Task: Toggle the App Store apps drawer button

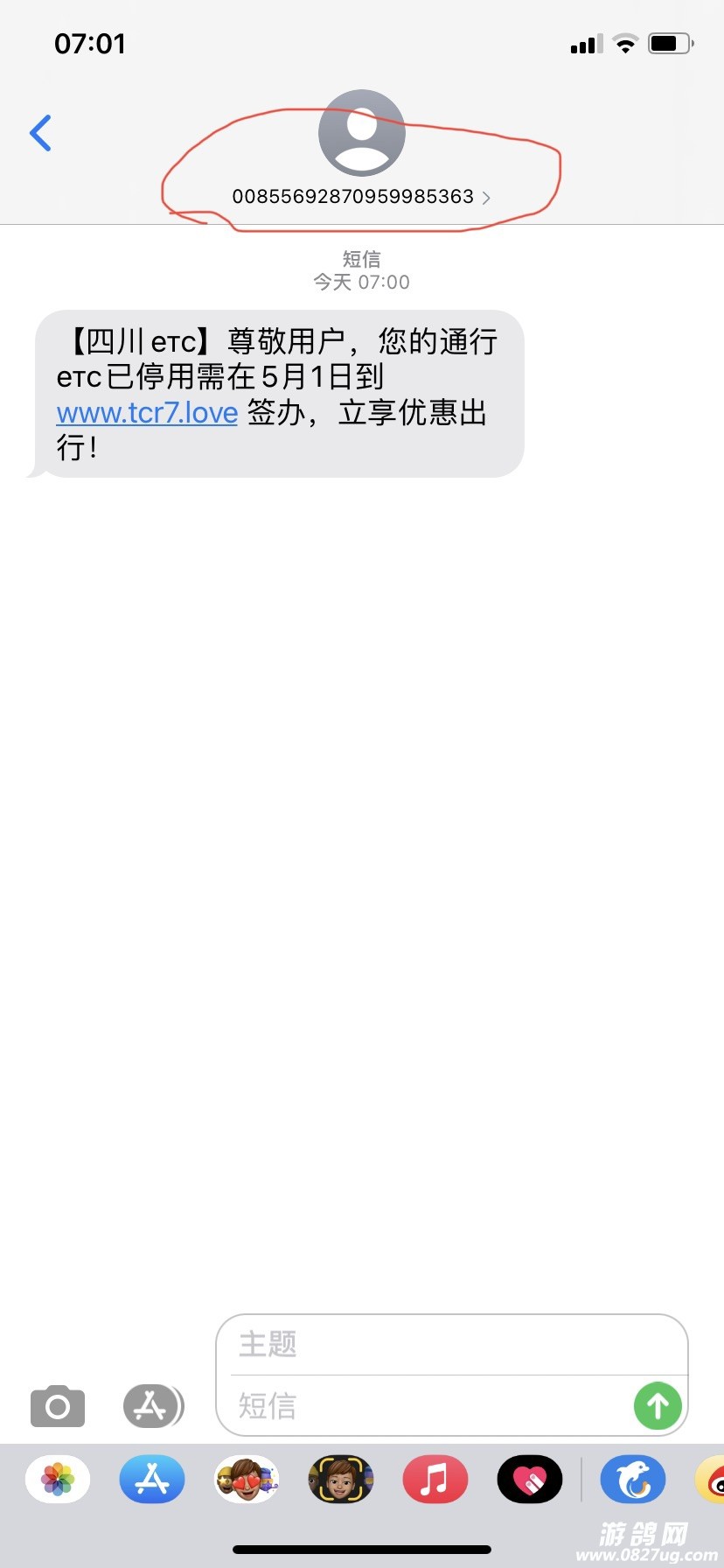Action: pos(152,1406)
